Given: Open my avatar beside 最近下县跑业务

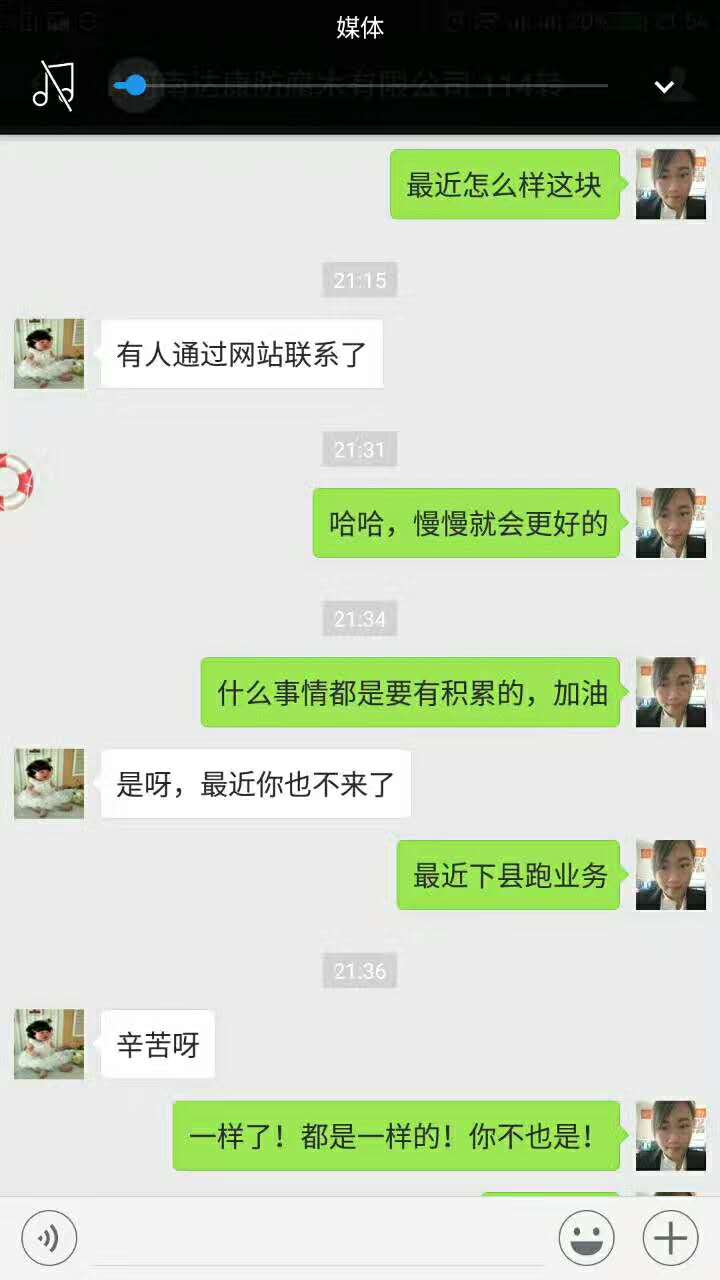Looking at the screenshot, I should coord(670,875).
